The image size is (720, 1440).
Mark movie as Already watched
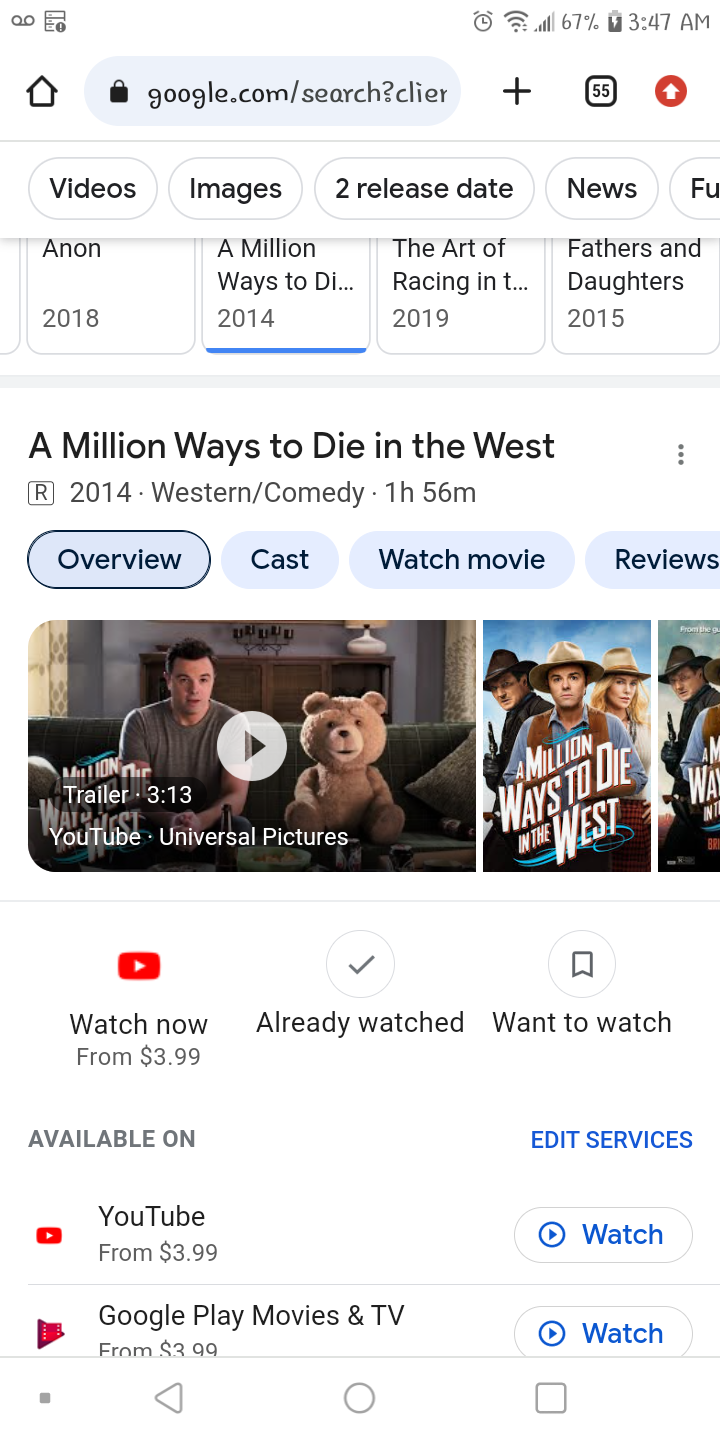tap(360, 965)
